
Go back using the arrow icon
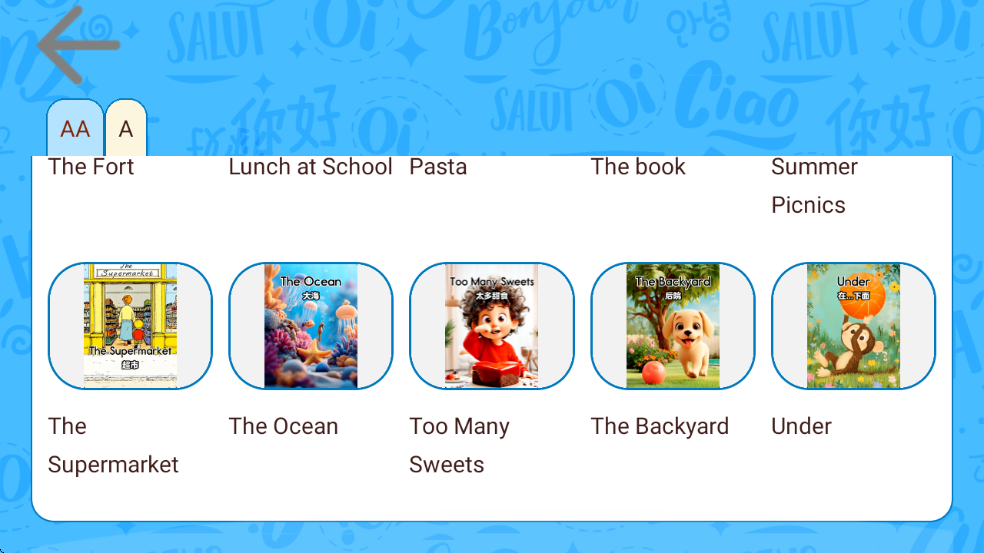pyautogui.click(x=78, y=45)
